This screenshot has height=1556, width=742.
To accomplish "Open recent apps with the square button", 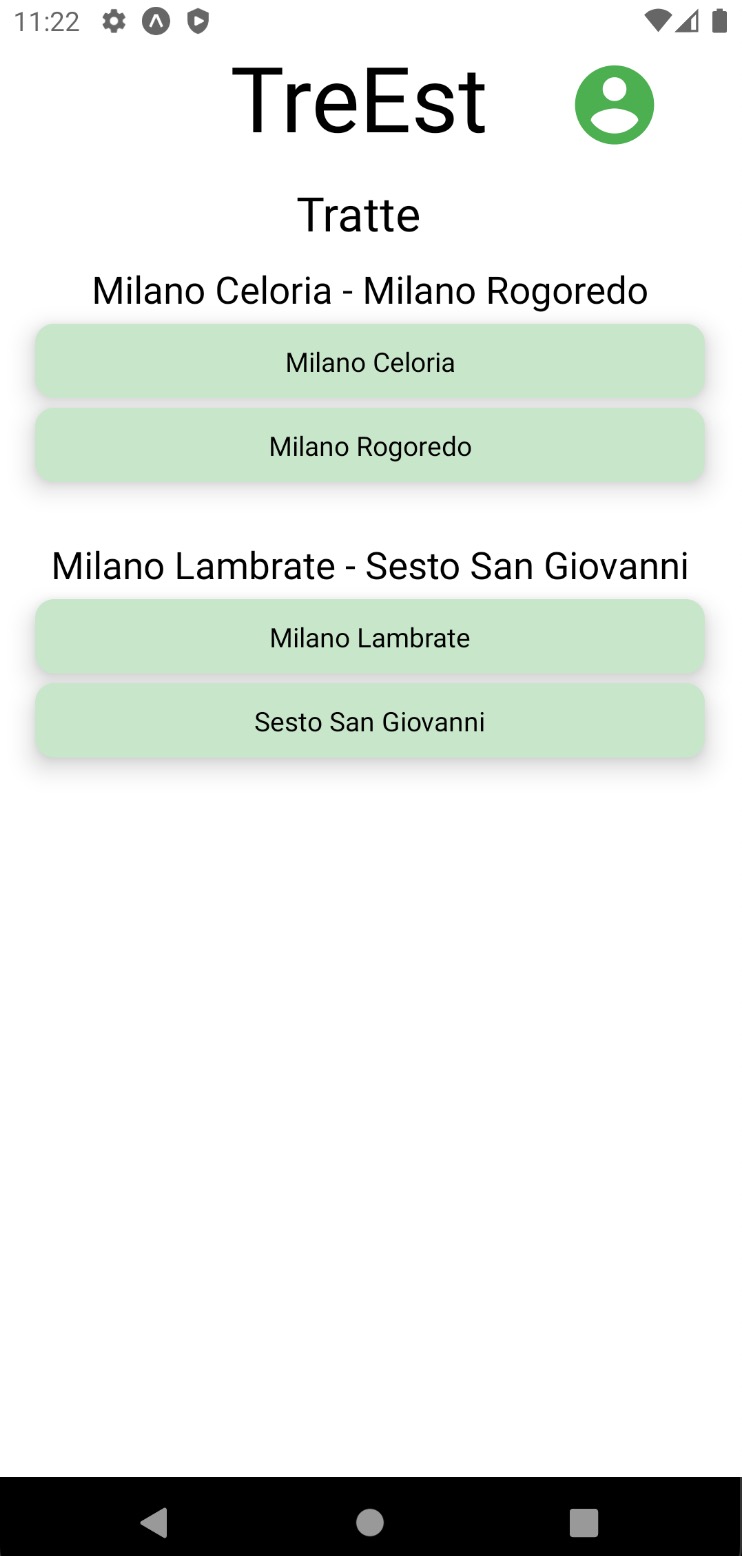I will (x=583, y=1522).
